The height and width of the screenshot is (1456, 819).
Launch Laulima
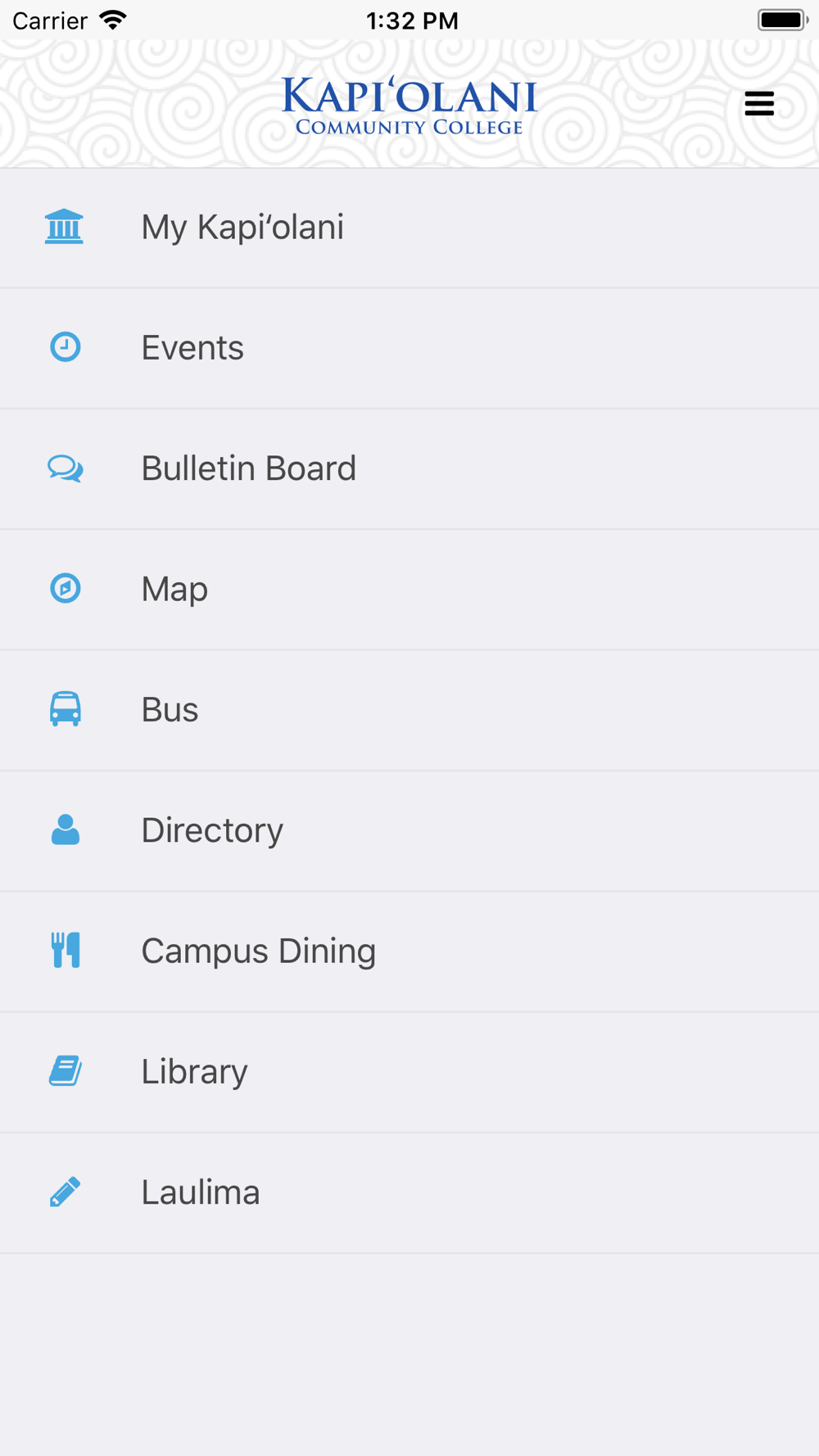pos(409,1193)
